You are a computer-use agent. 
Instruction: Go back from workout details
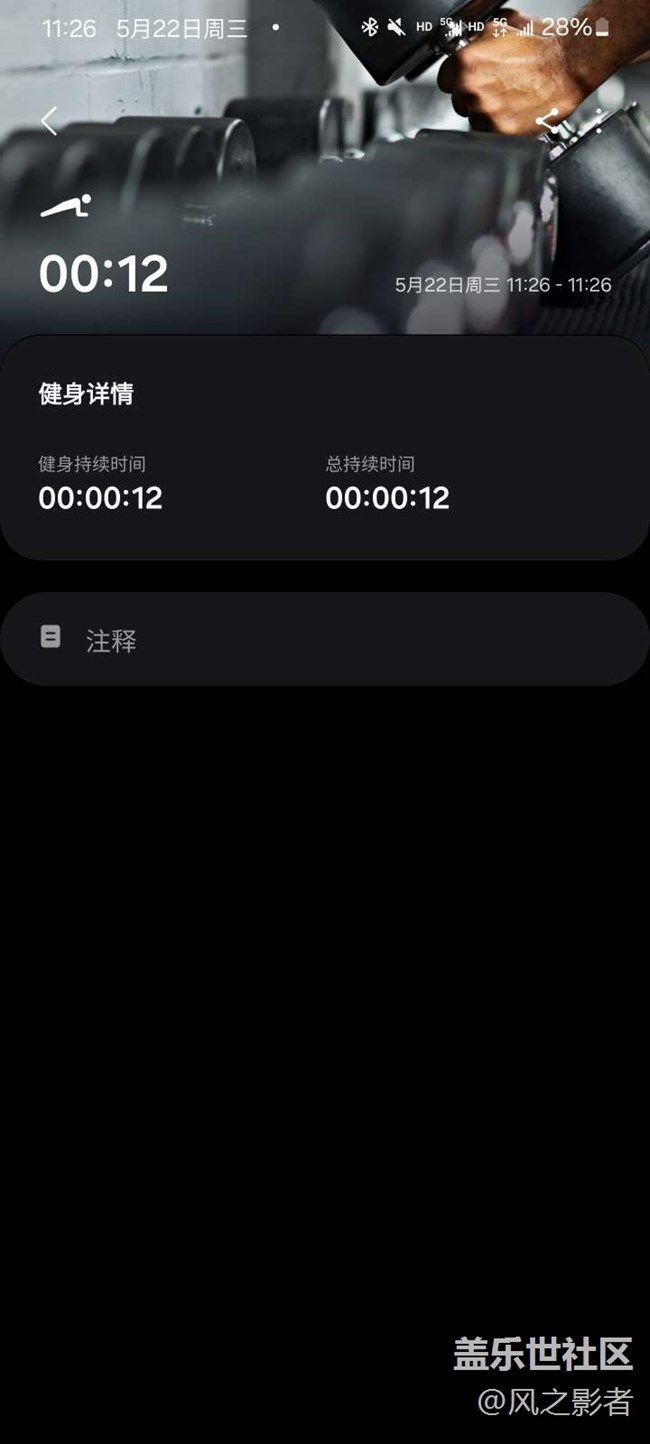point(49,122)
